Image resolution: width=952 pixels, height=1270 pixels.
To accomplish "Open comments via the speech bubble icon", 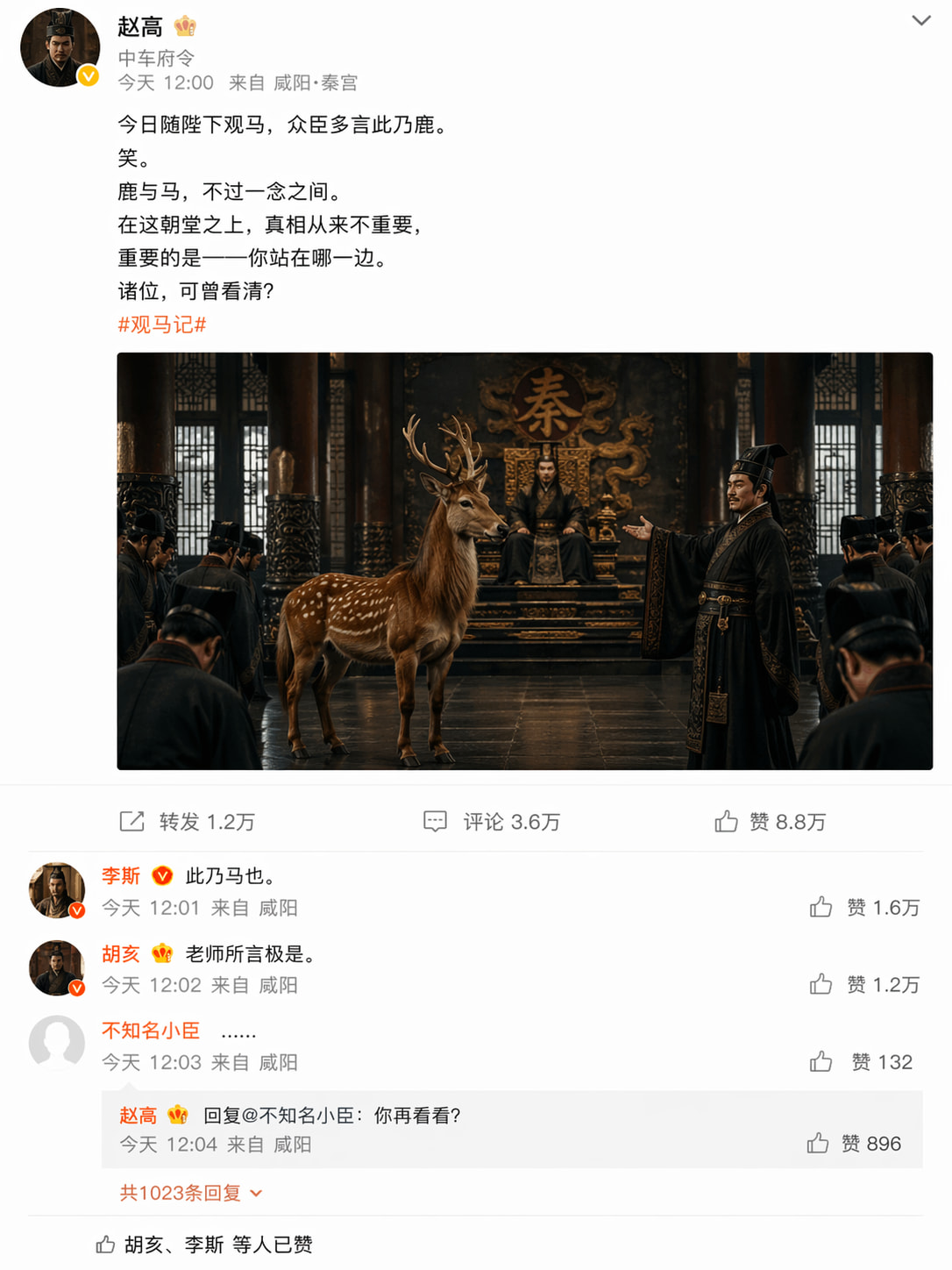I will 436,822.
